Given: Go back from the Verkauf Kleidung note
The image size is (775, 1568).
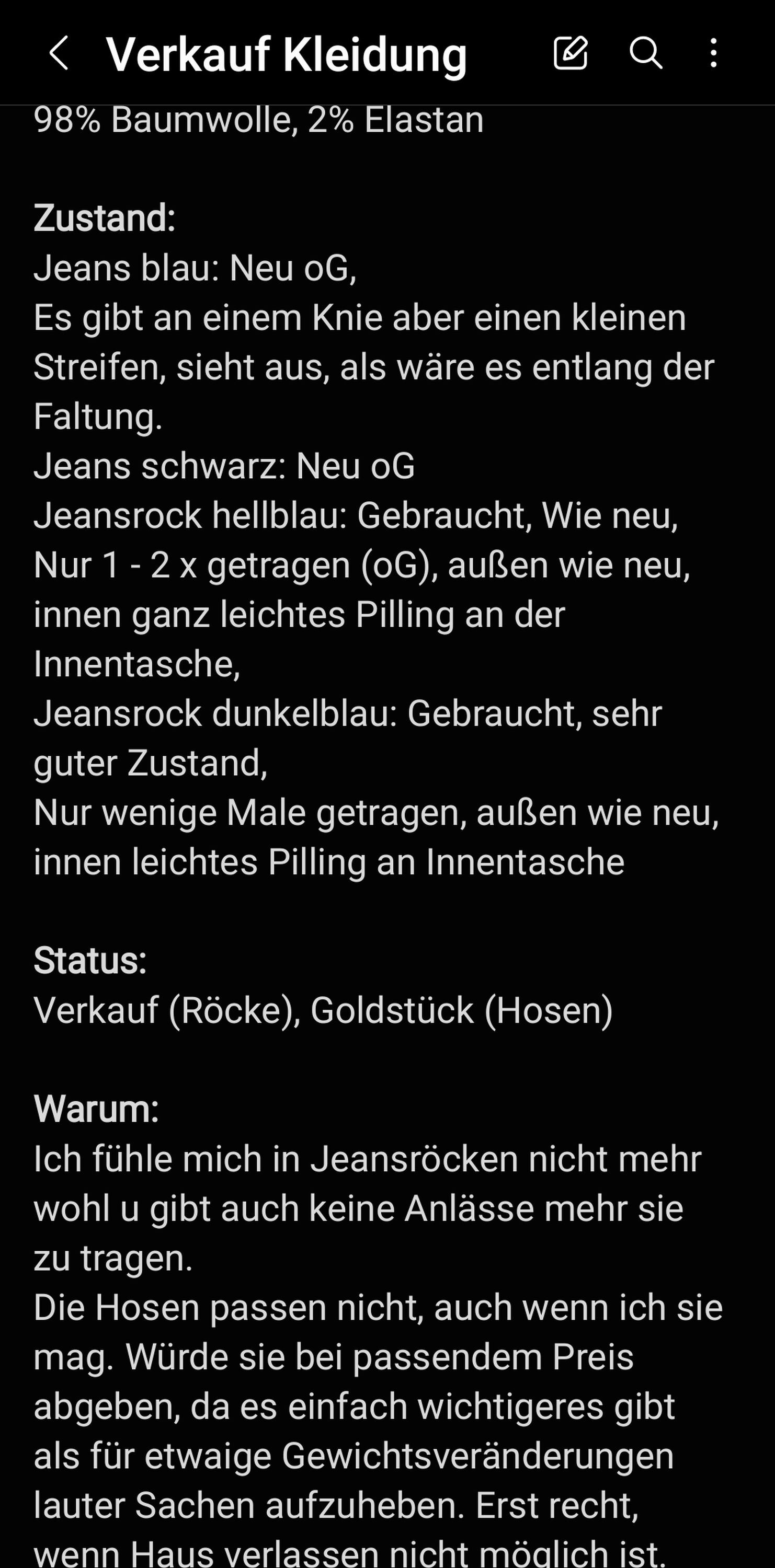Looking at the screenshot, I should [59, 53].
